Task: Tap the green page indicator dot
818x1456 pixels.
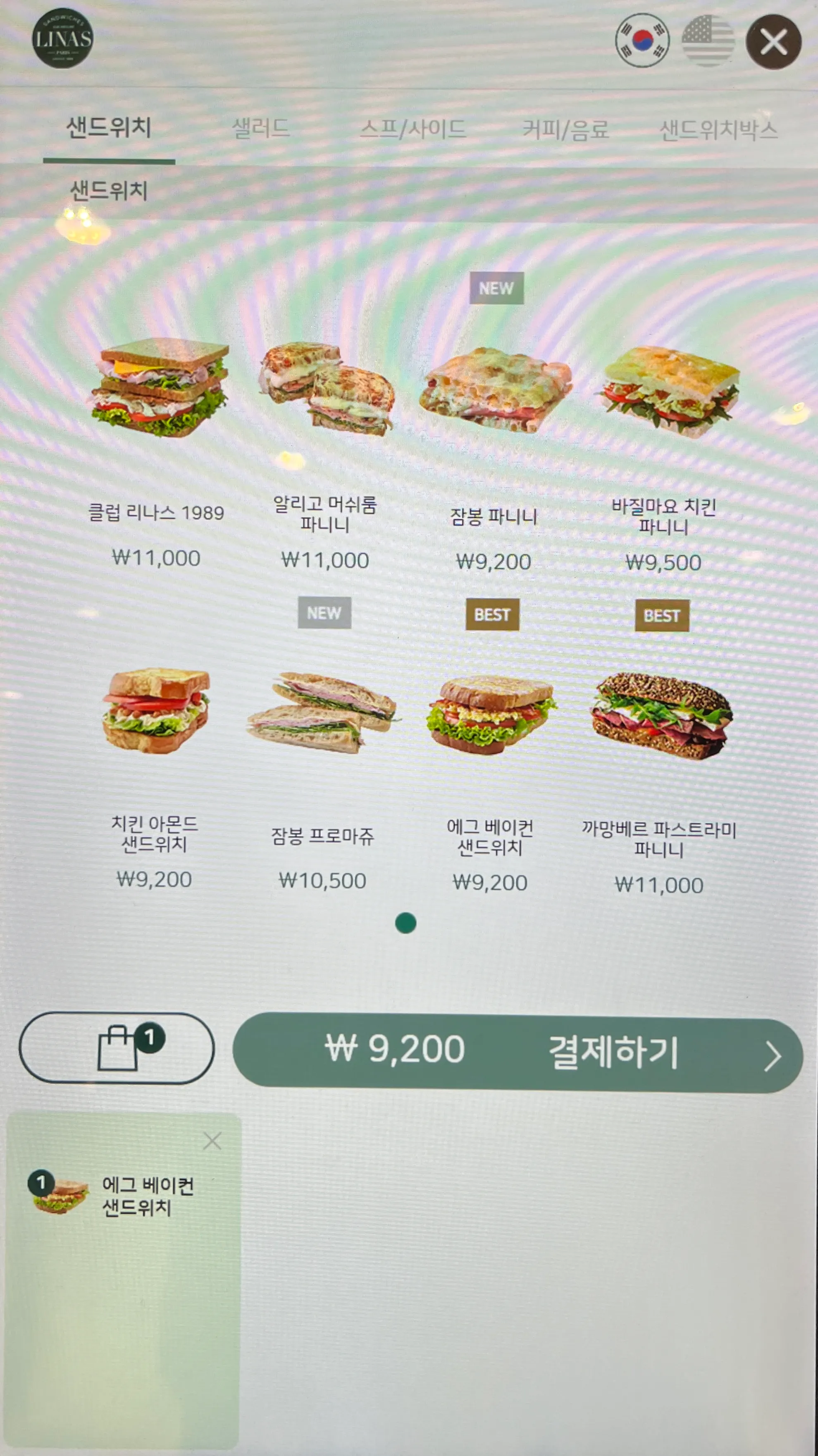Action: click(405, 923)
